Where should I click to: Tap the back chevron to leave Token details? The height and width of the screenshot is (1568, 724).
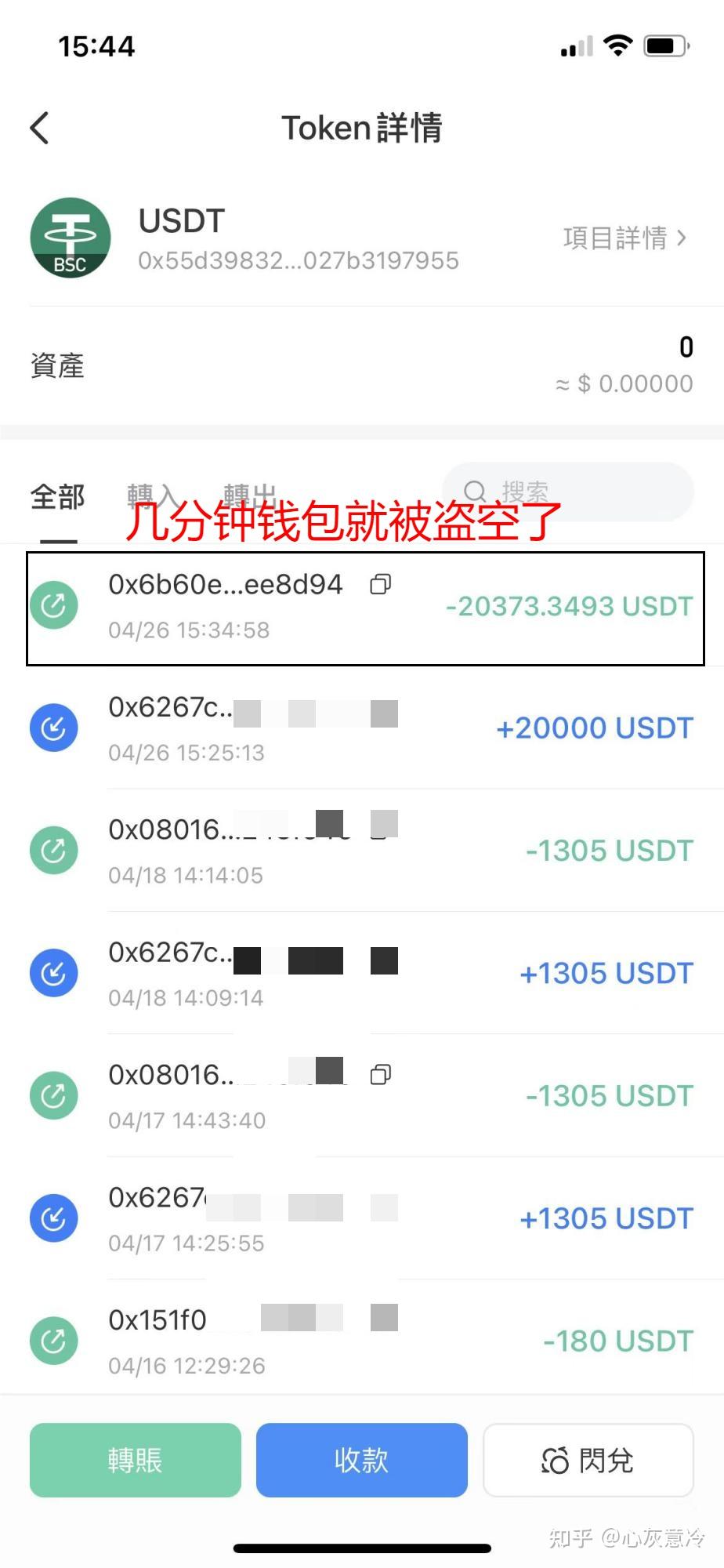pyautogui.click(x=39, y=127)
